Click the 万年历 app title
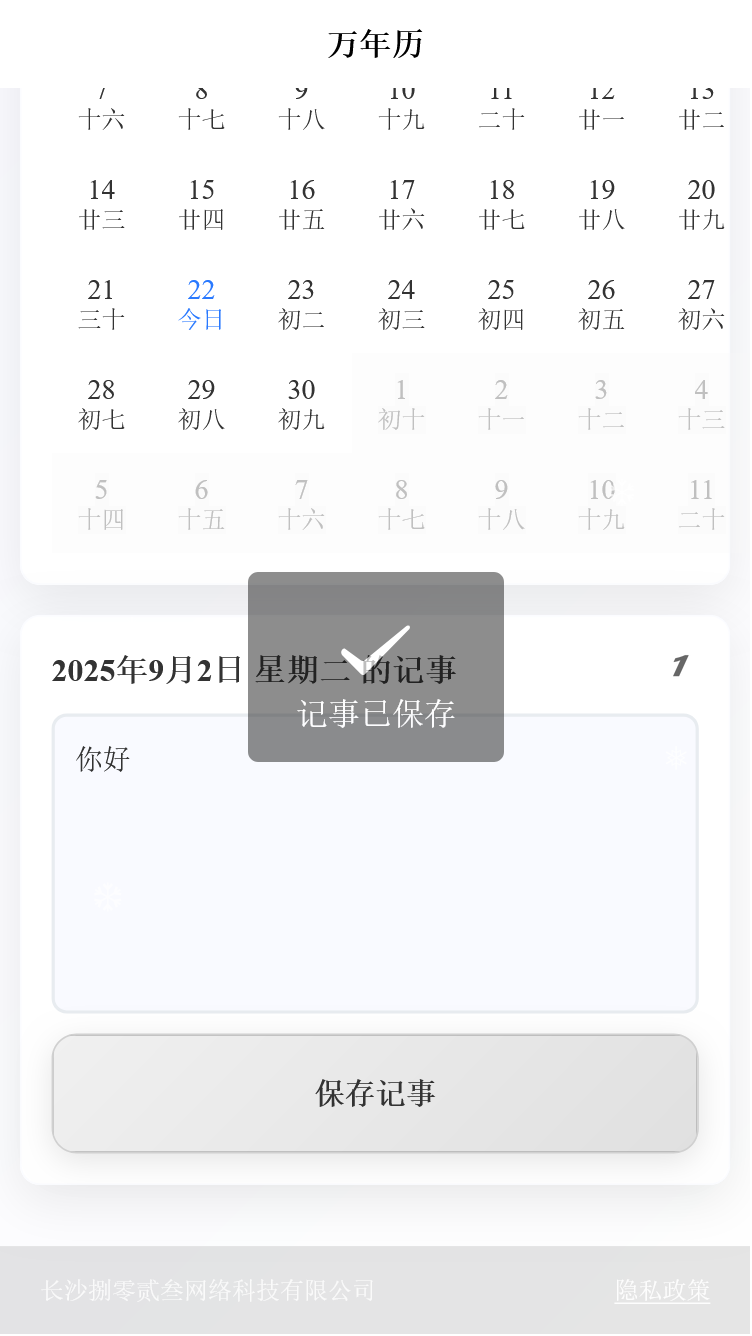The image size is (752, 1336). tap(375, 43)
